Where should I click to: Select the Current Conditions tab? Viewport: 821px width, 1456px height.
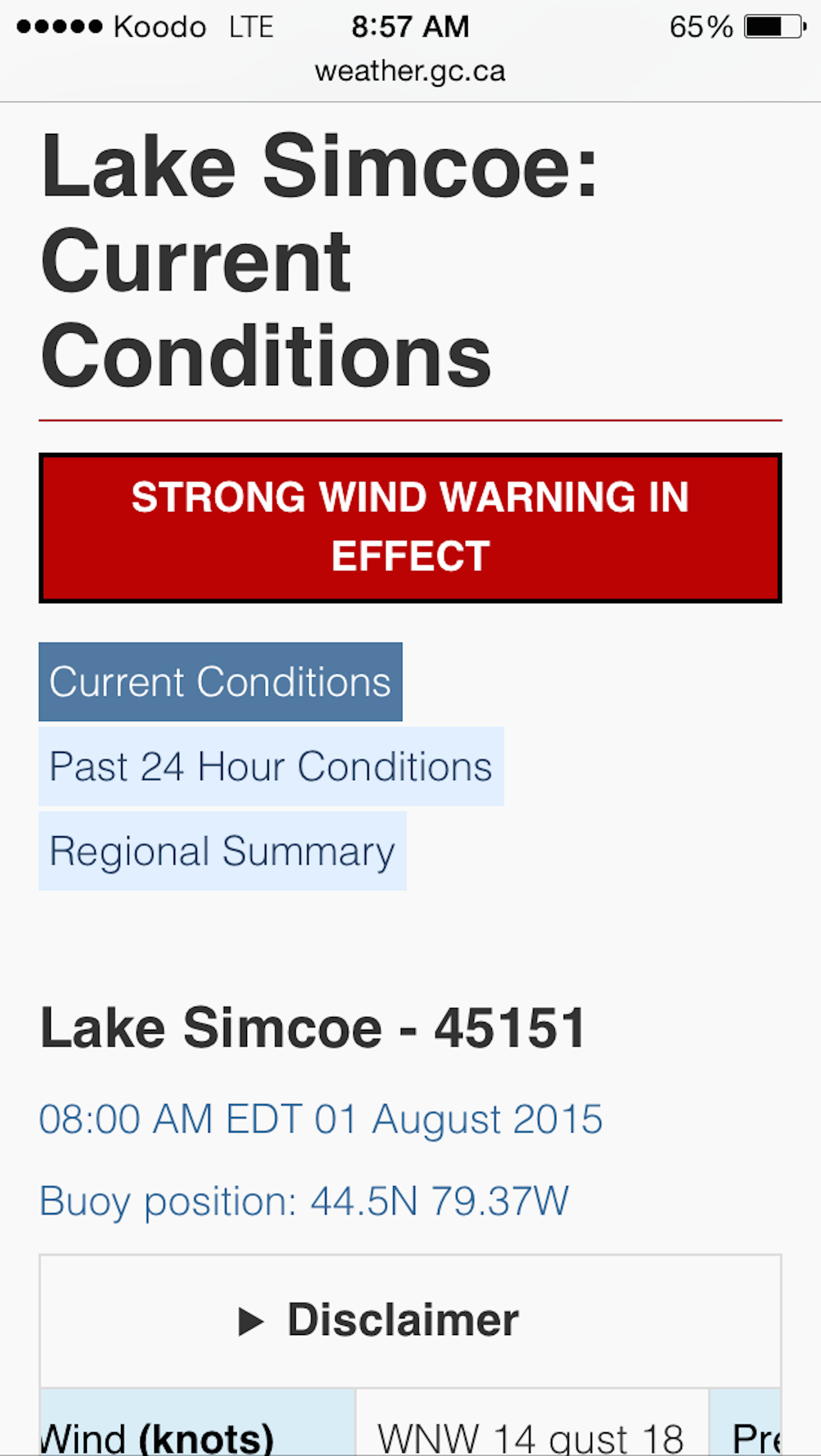[x=221, y=682]
